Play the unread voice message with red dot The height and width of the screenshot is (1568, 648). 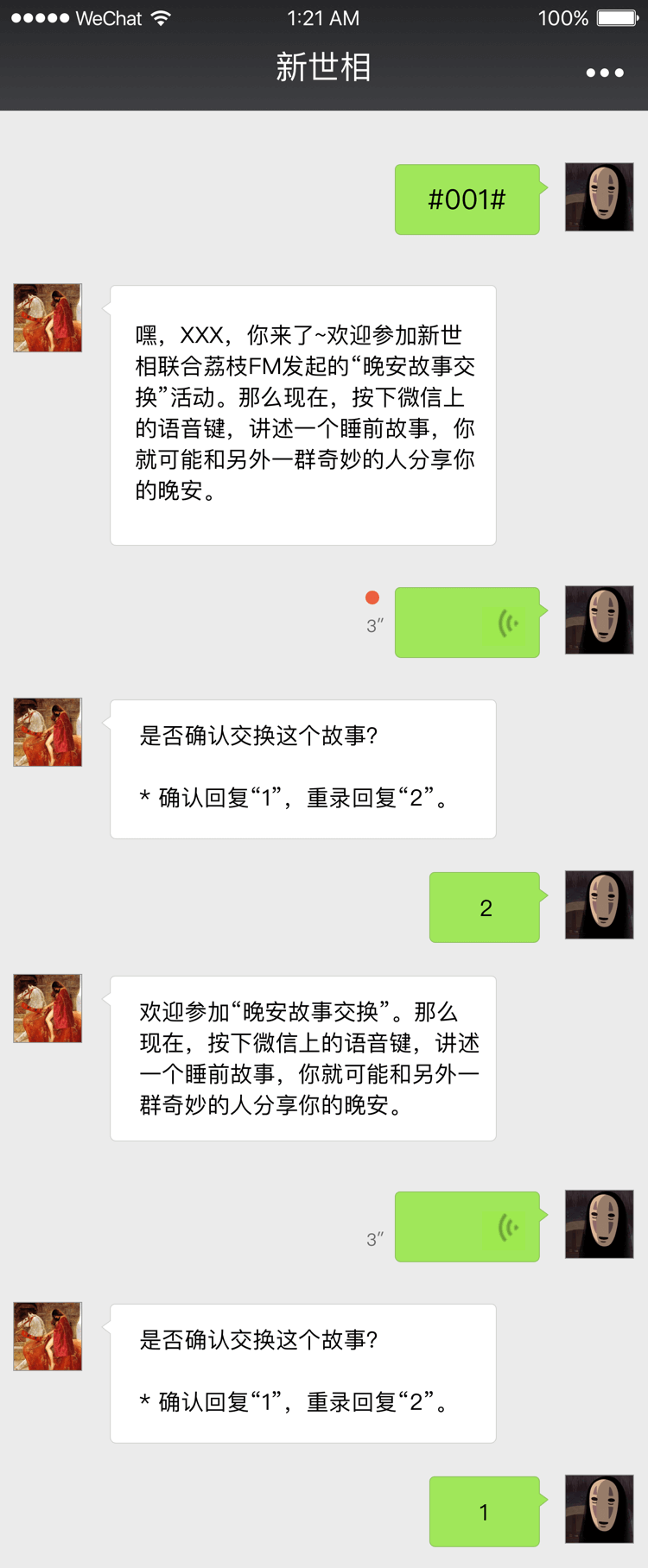pyautogui.click(x=467, y=623)
